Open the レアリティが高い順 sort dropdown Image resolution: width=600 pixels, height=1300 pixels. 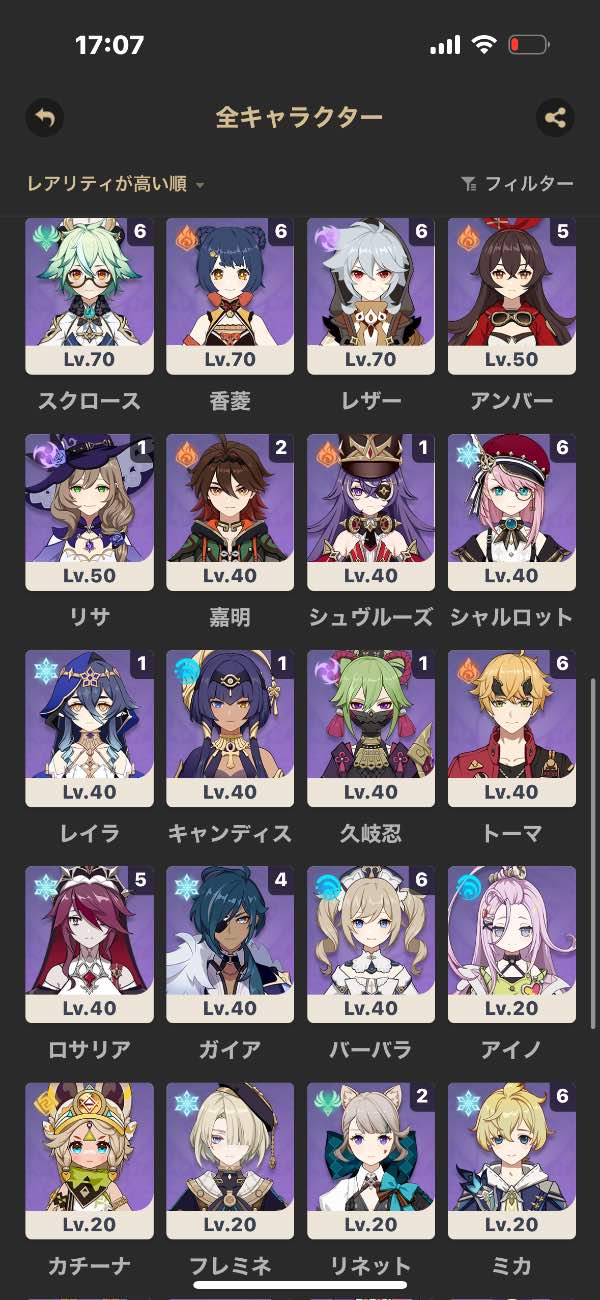[116, 184]
